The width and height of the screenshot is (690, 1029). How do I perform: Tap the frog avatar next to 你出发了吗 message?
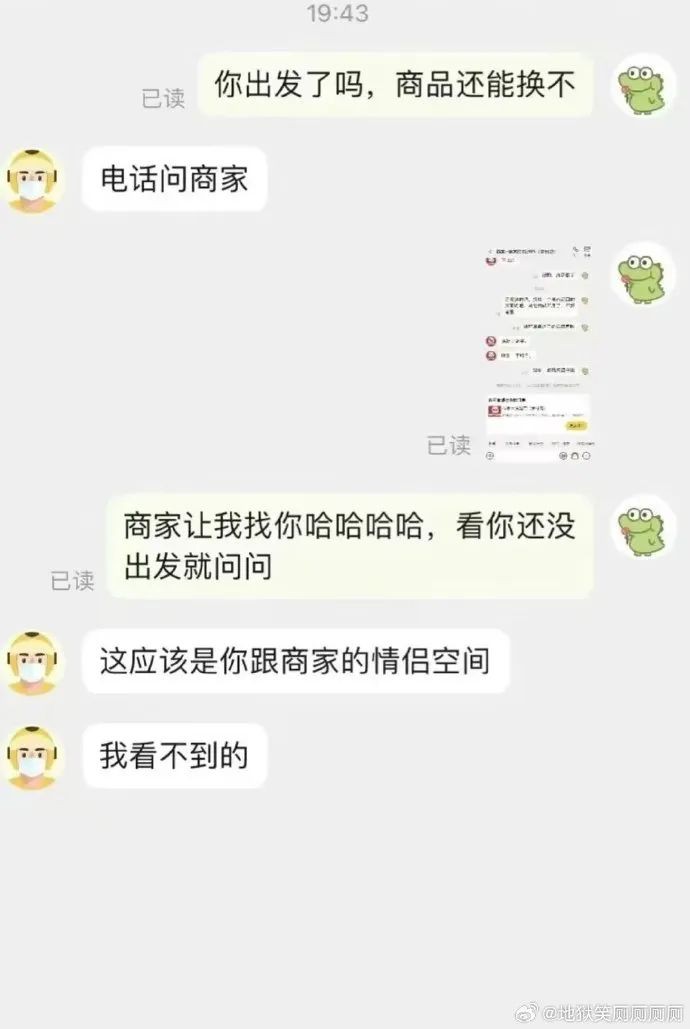pos(642,87)
